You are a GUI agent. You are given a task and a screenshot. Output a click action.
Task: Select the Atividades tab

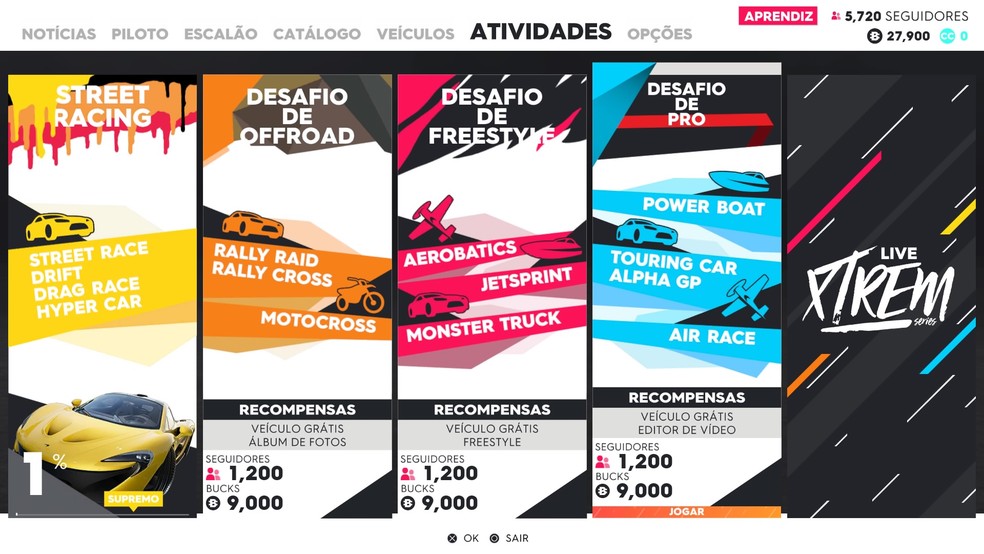tap(540, 32)
